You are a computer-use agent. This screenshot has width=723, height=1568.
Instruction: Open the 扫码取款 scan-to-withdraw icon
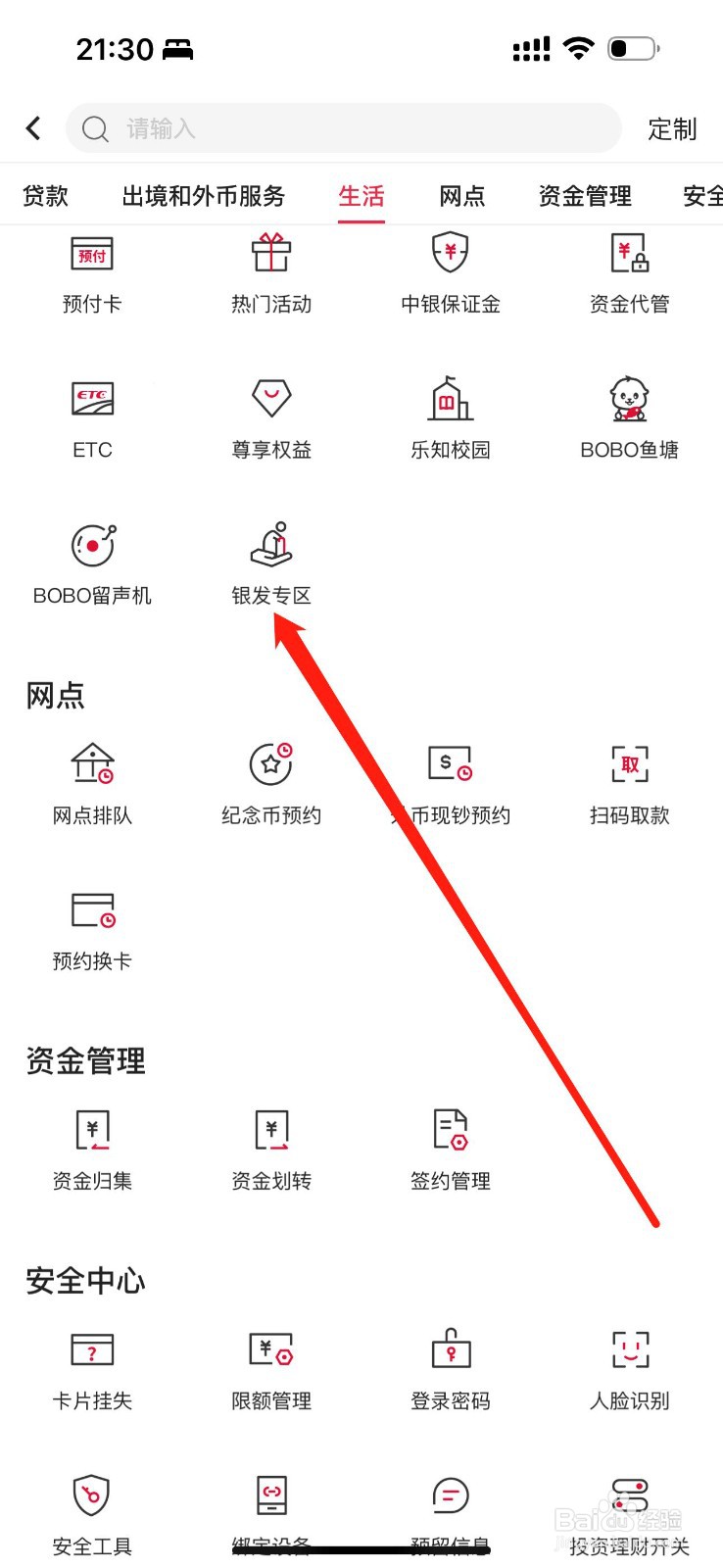(628, 779)
